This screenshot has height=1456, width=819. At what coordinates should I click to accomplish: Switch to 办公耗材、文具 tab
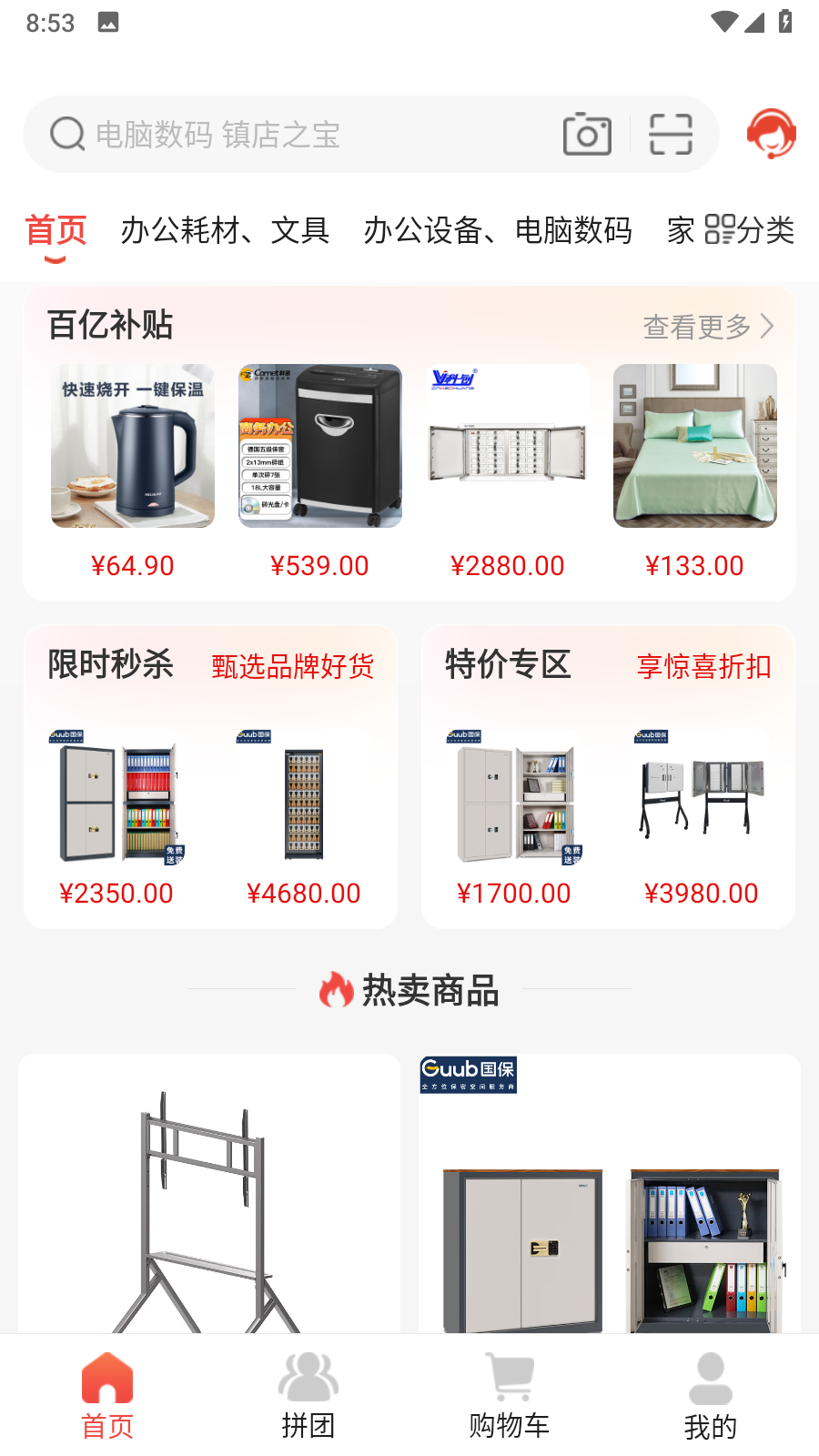point(225,230)
